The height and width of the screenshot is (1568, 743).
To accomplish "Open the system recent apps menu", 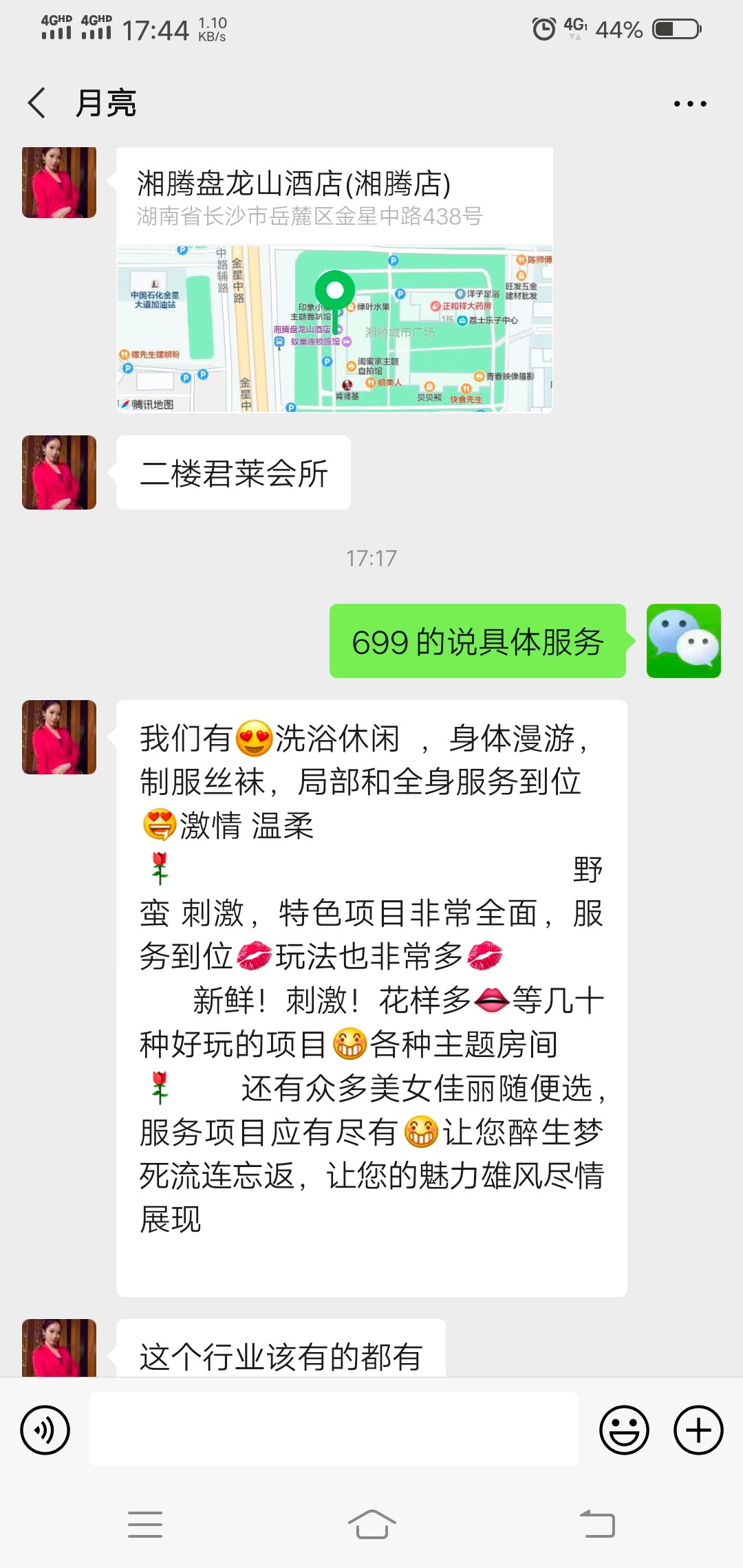I will (145, 1524).
